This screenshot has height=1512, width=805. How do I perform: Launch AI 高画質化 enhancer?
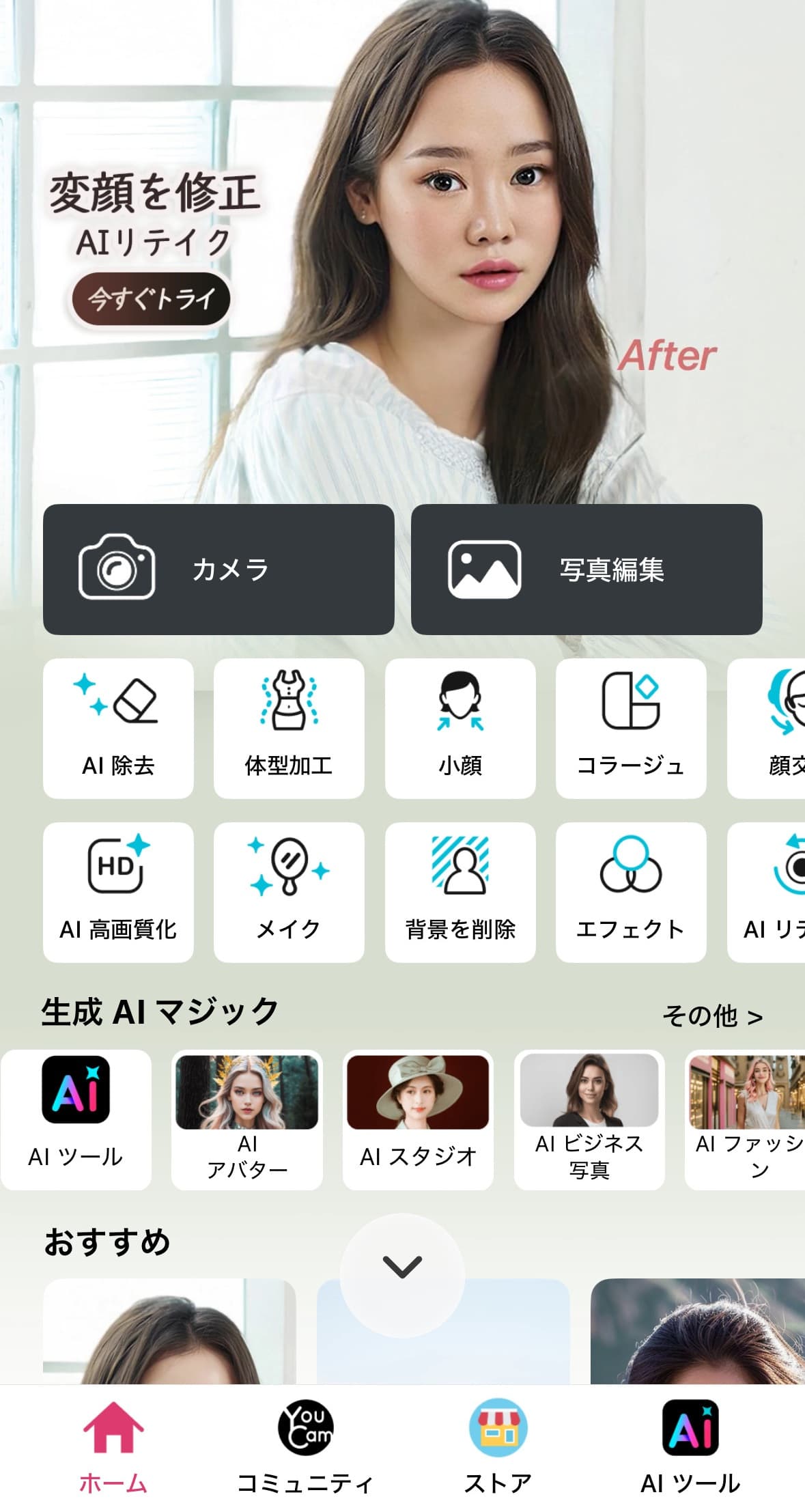click(118, 892)
